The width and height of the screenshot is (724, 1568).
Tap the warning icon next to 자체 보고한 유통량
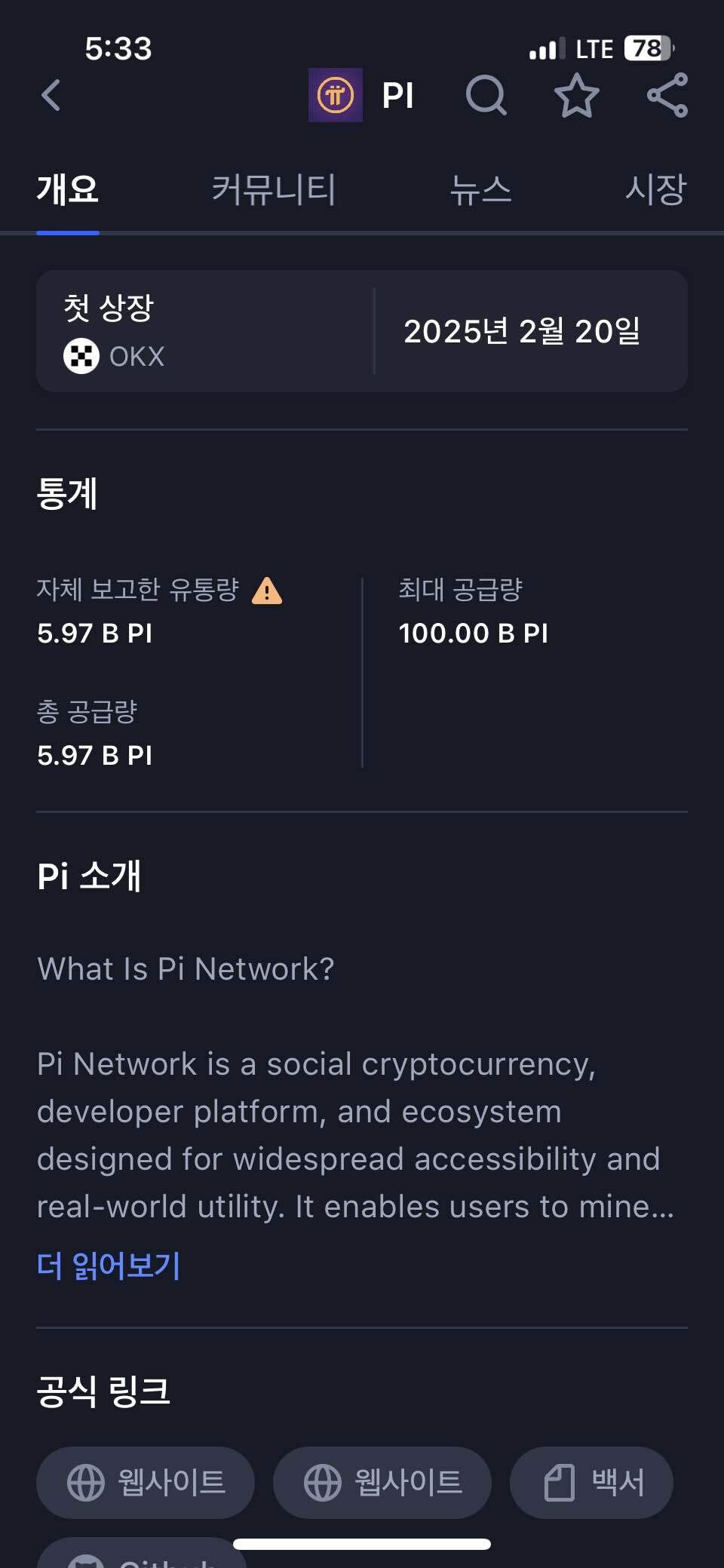click(x=268, y=592)
